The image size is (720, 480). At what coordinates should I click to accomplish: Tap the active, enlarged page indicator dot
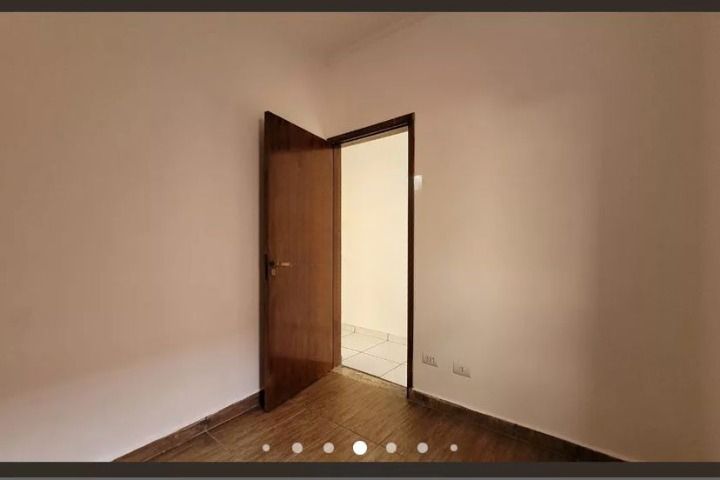pyautogui.click(x=360, y=447)
